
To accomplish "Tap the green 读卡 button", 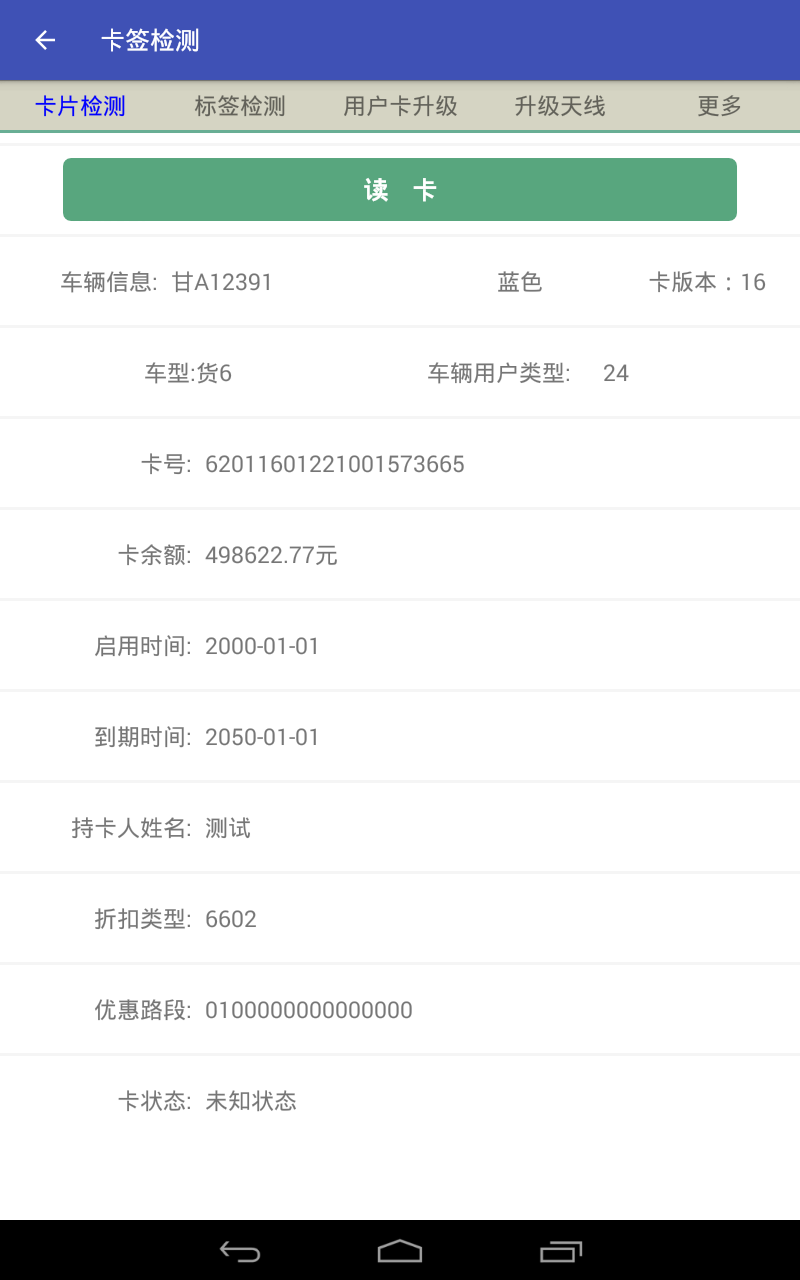I will [400, 190].
